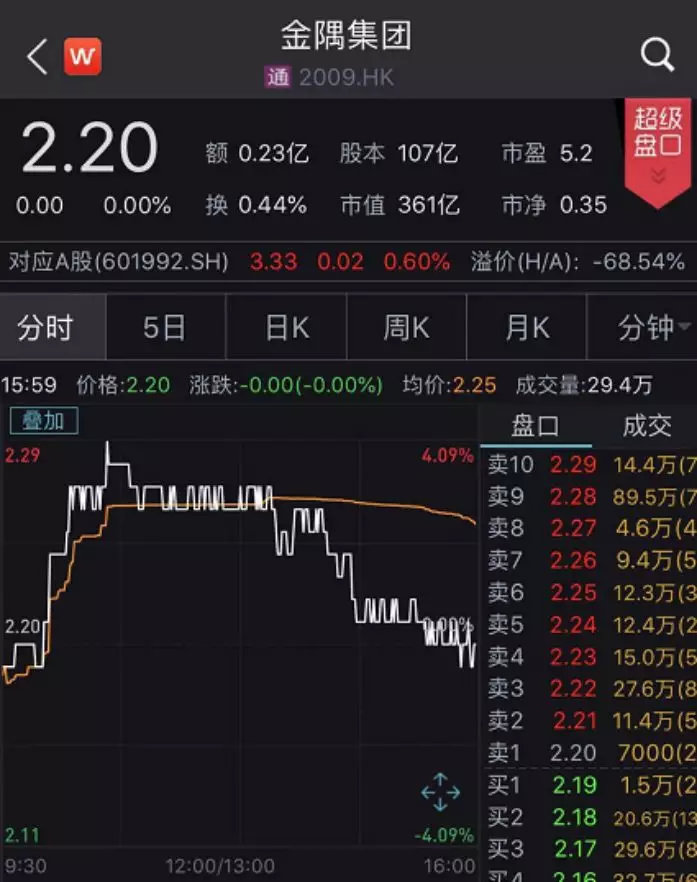
Task: Open the 超级盘口 red banner
Action: tap(657, 150)
